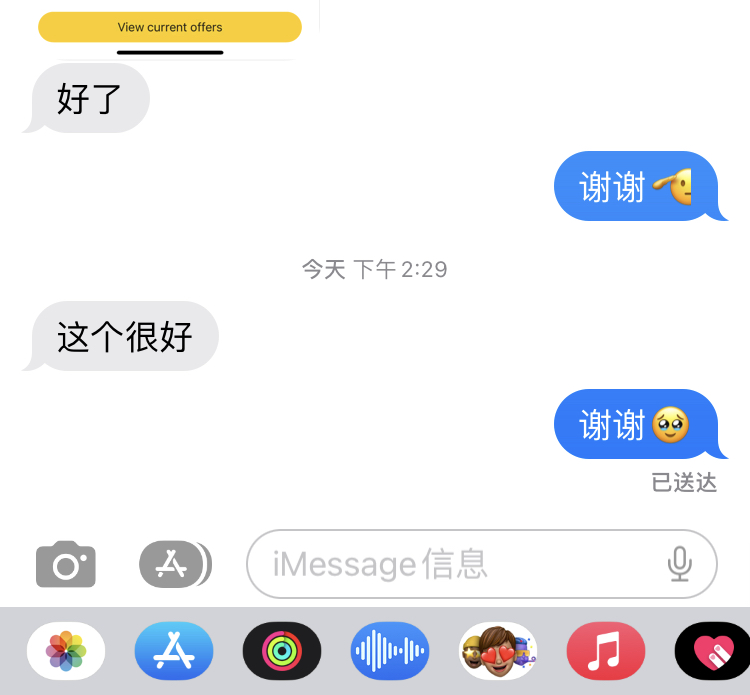This screenshot has width=750, height=695.
Task: Tap the iMessage text input field
Action: [450, 564]
